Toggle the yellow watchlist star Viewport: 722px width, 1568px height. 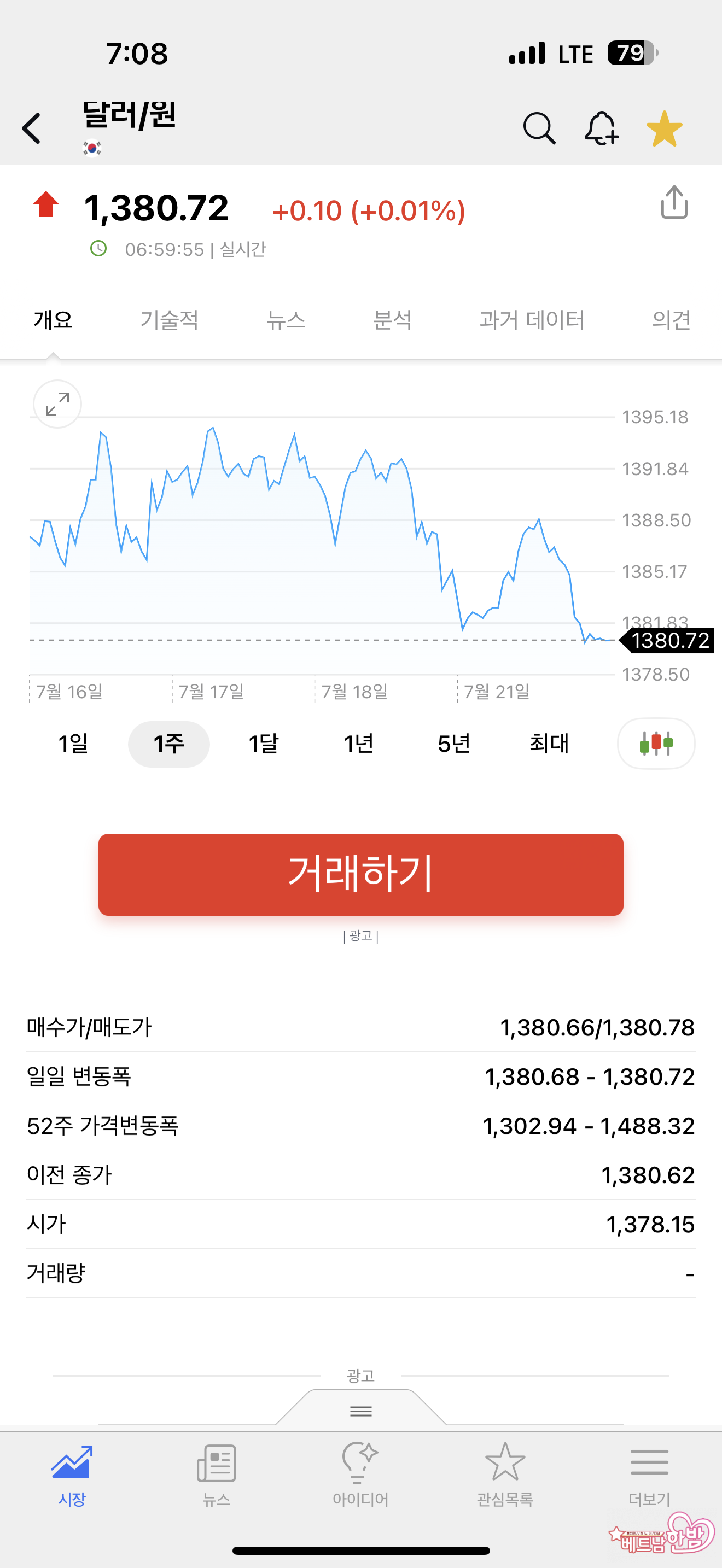663,128
